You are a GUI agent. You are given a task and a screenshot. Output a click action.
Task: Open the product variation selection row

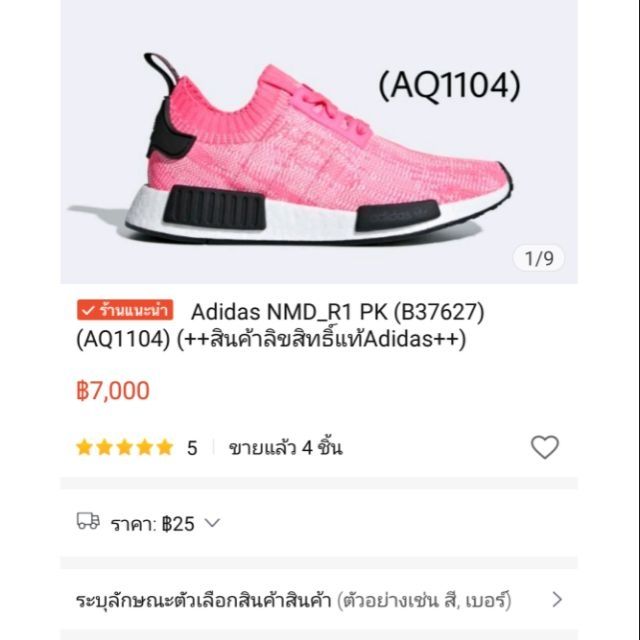pyautogui.click(x=320, y=600)
